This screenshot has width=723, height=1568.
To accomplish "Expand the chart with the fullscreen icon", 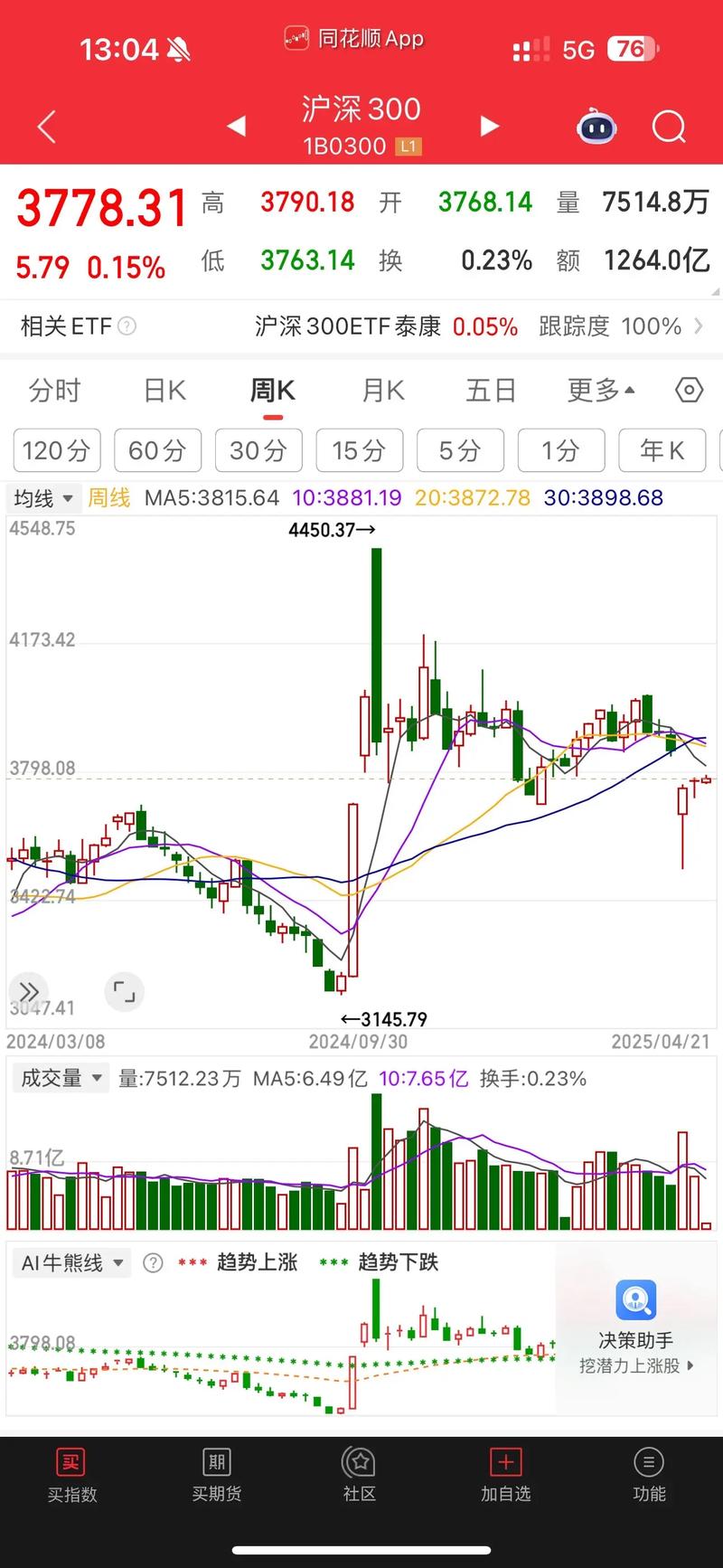I will coord(124,992).
